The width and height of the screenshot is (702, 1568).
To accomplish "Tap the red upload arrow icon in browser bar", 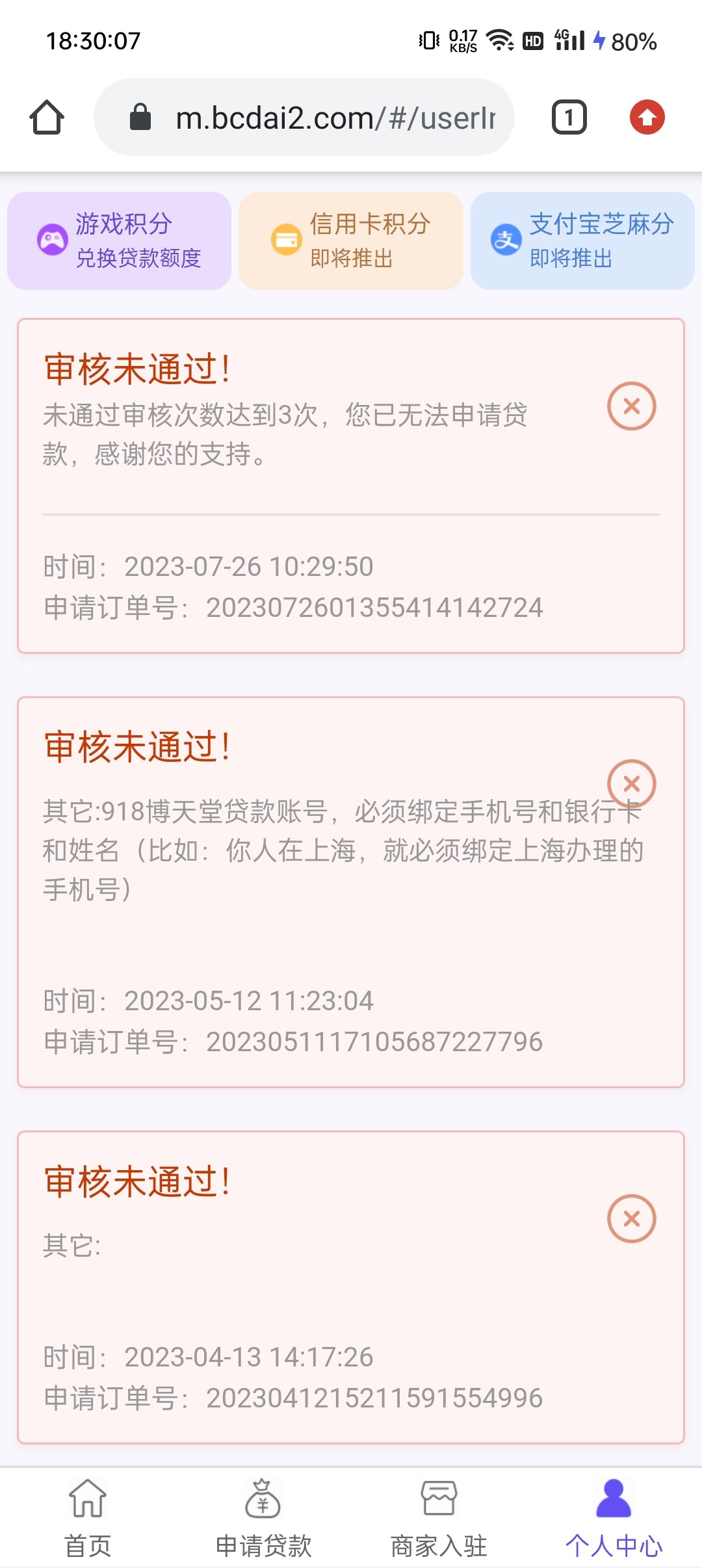I will tap(647, 117).
